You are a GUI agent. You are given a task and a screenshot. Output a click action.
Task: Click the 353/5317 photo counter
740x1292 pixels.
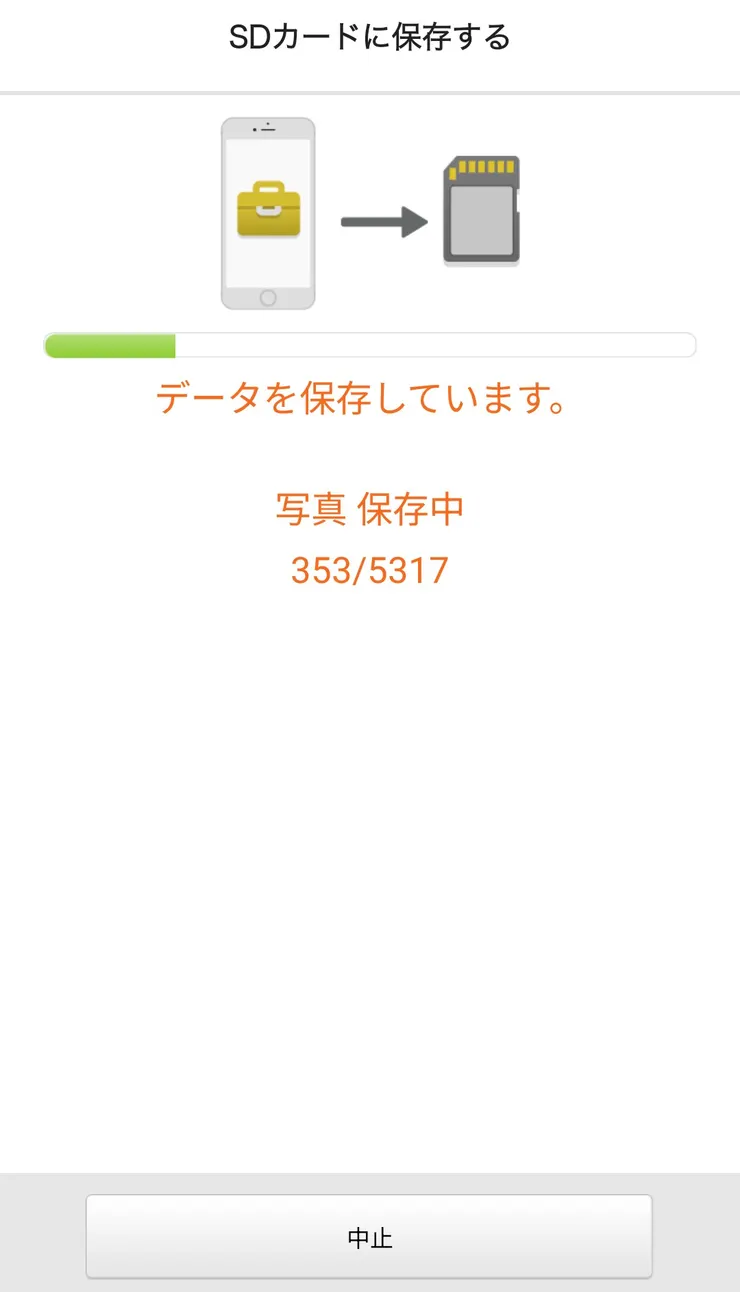[371, 569]
